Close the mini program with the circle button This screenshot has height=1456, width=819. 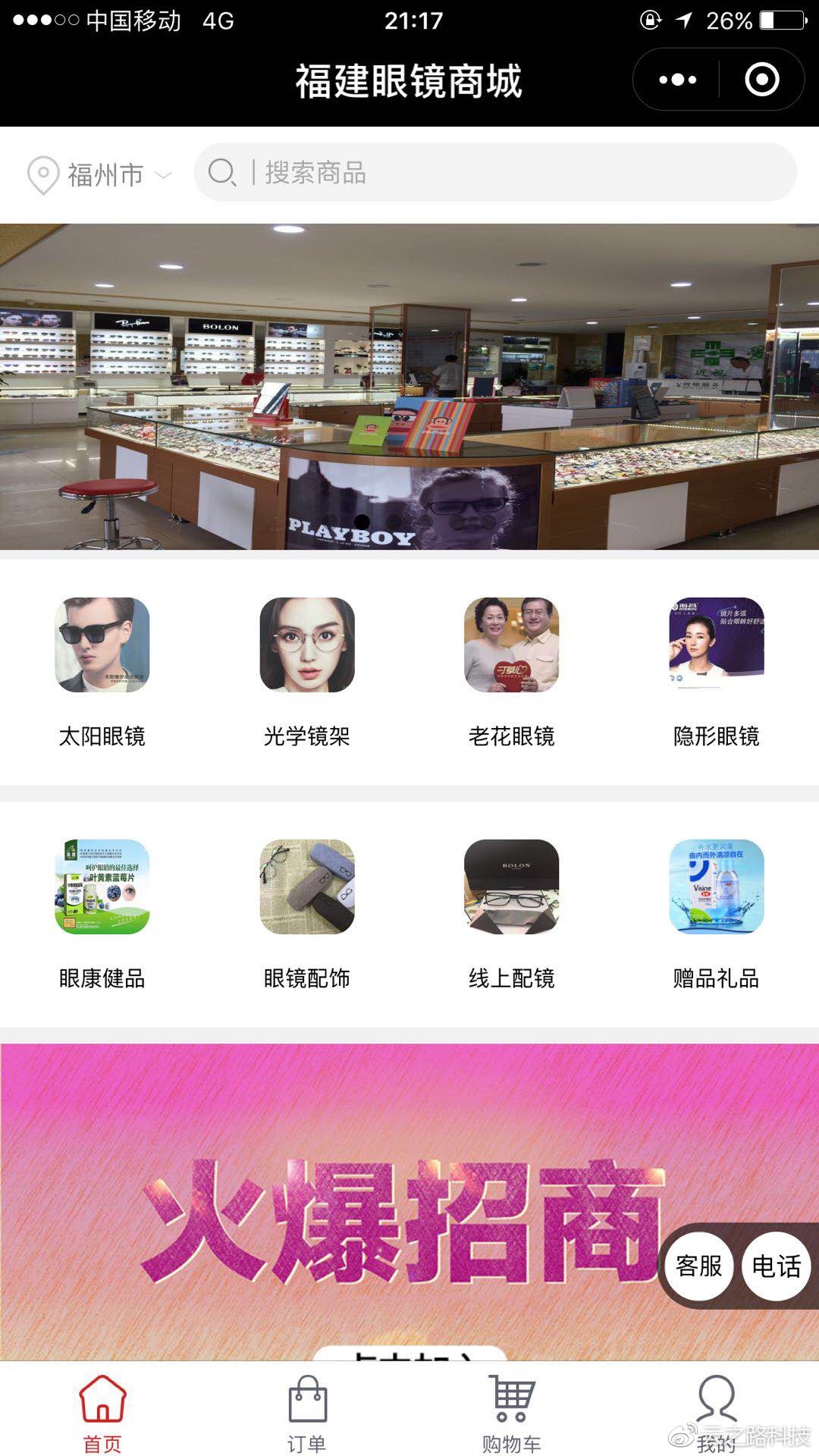tap(761, 80)
